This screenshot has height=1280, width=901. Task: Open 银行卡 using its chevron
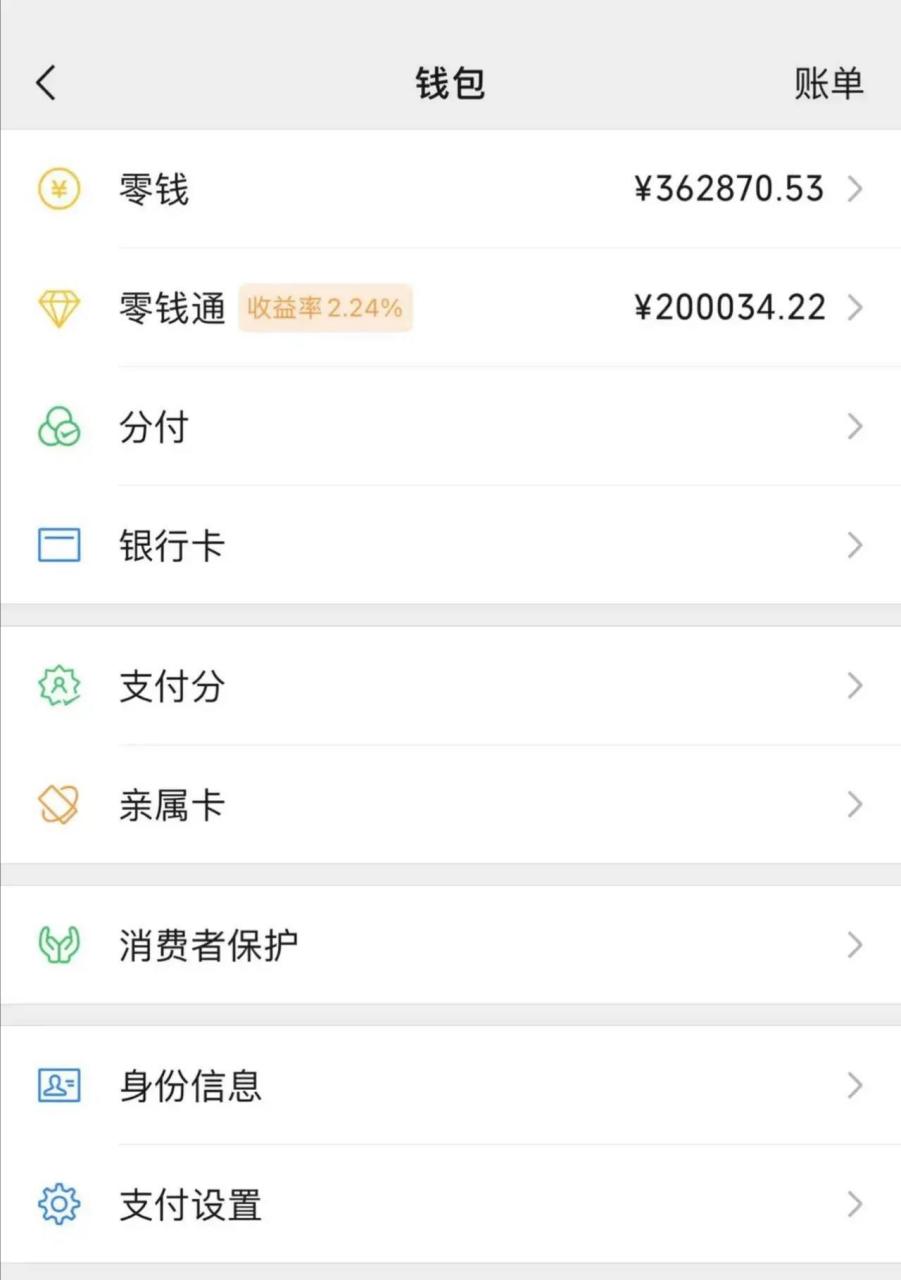click(x=855, y=546)
